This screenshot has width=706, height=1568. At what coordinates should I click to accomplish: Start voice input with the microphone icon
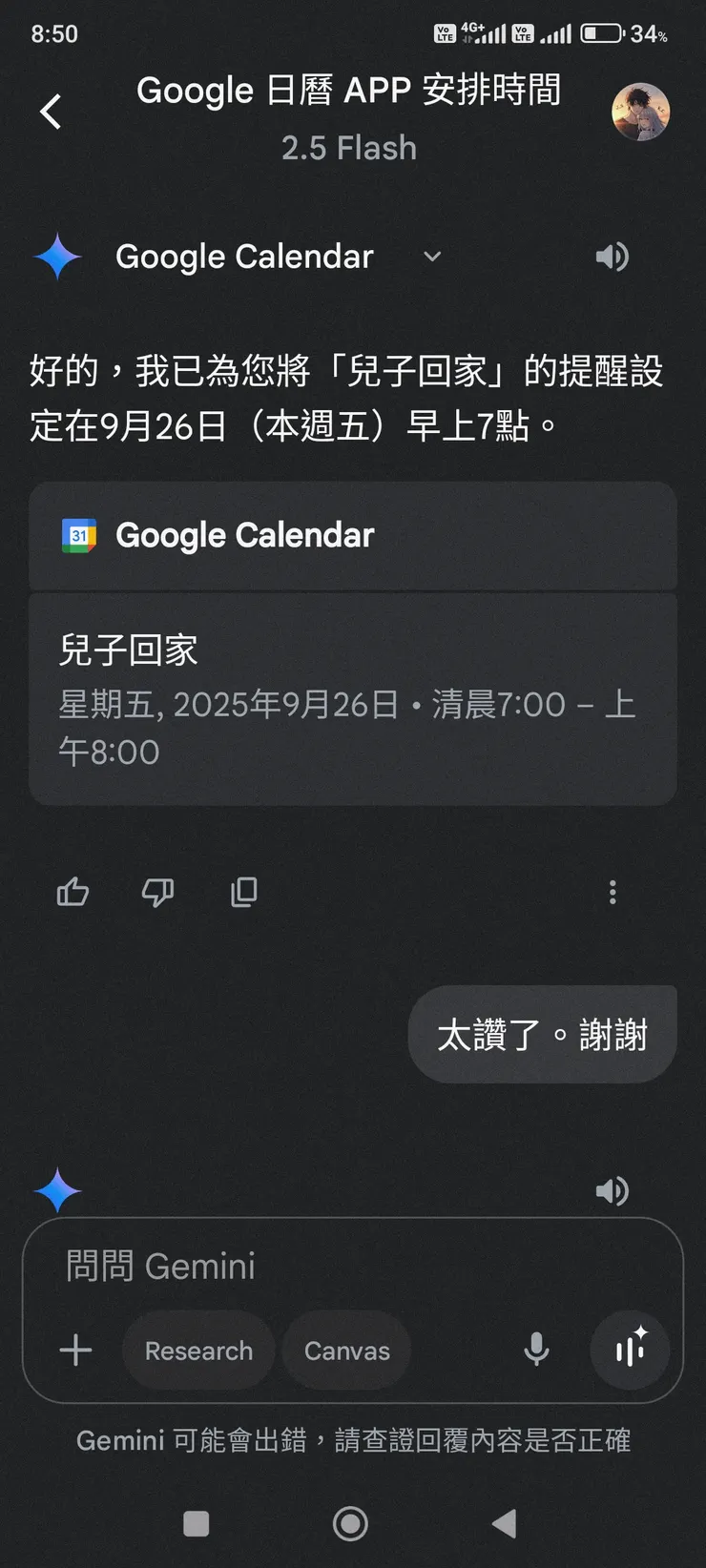point(537,1350)
